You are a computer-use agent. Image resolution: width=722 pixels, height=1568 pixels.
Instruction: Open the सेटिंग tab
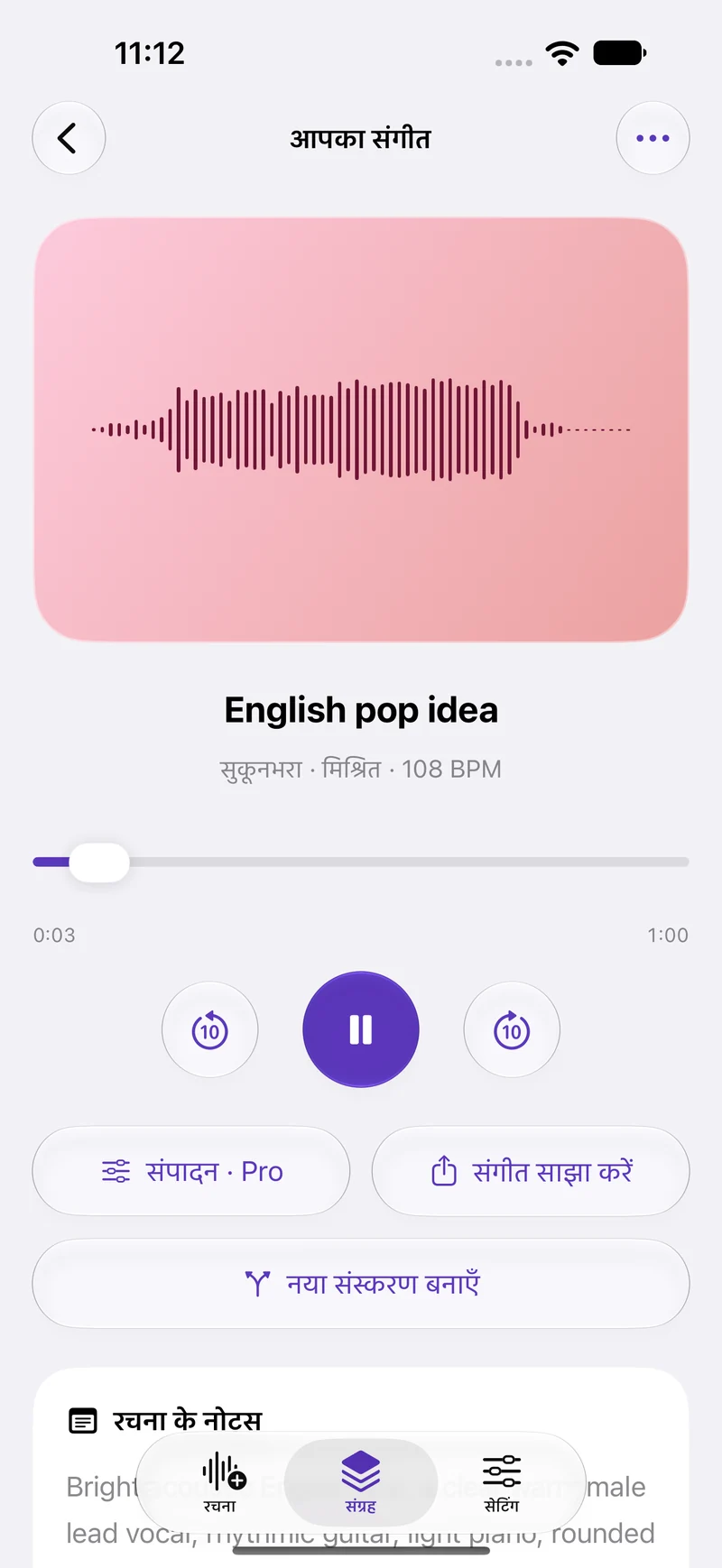pos(502,1483)
